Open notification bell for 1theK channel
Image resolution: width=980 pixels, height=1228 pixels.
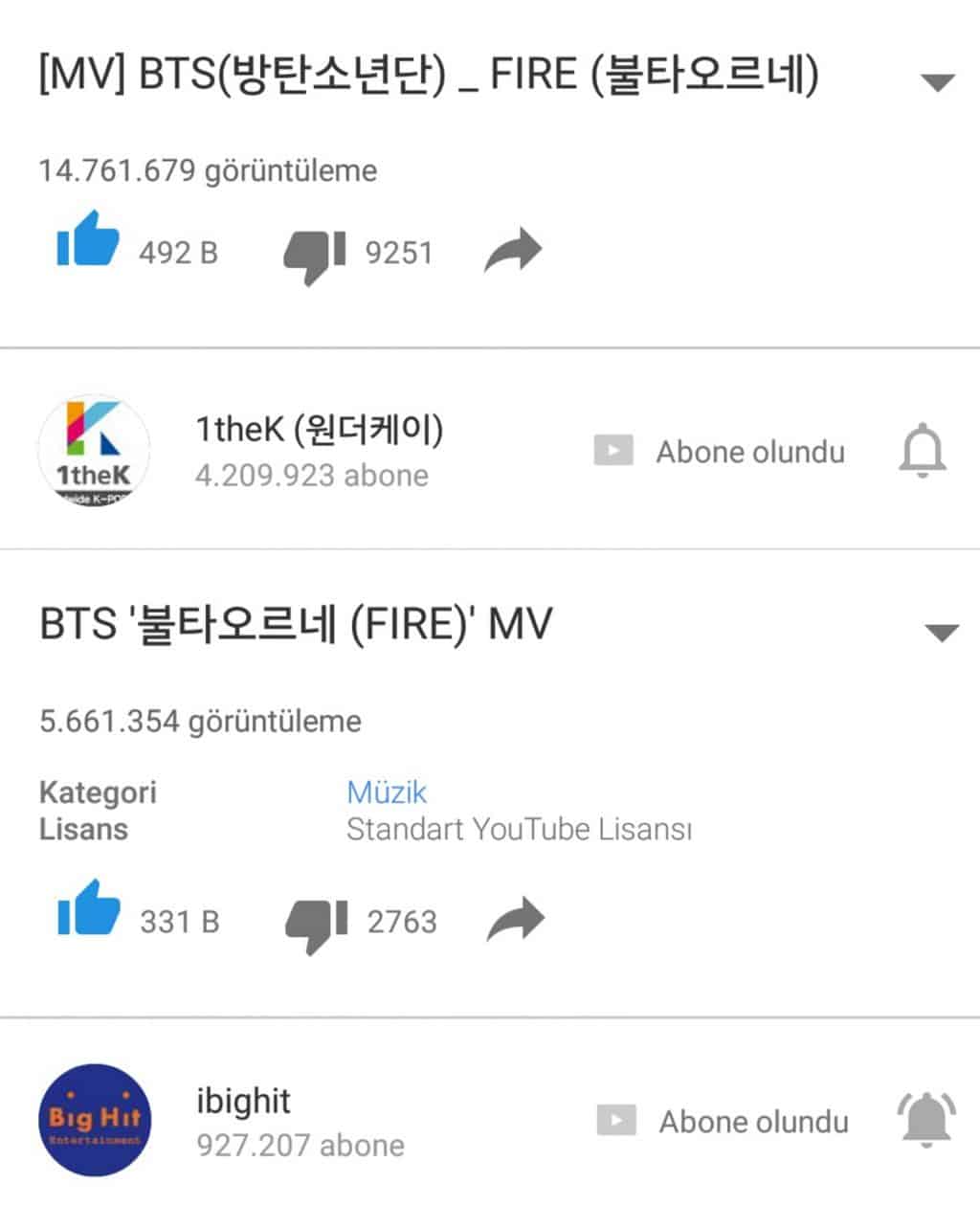coord(923,451)
